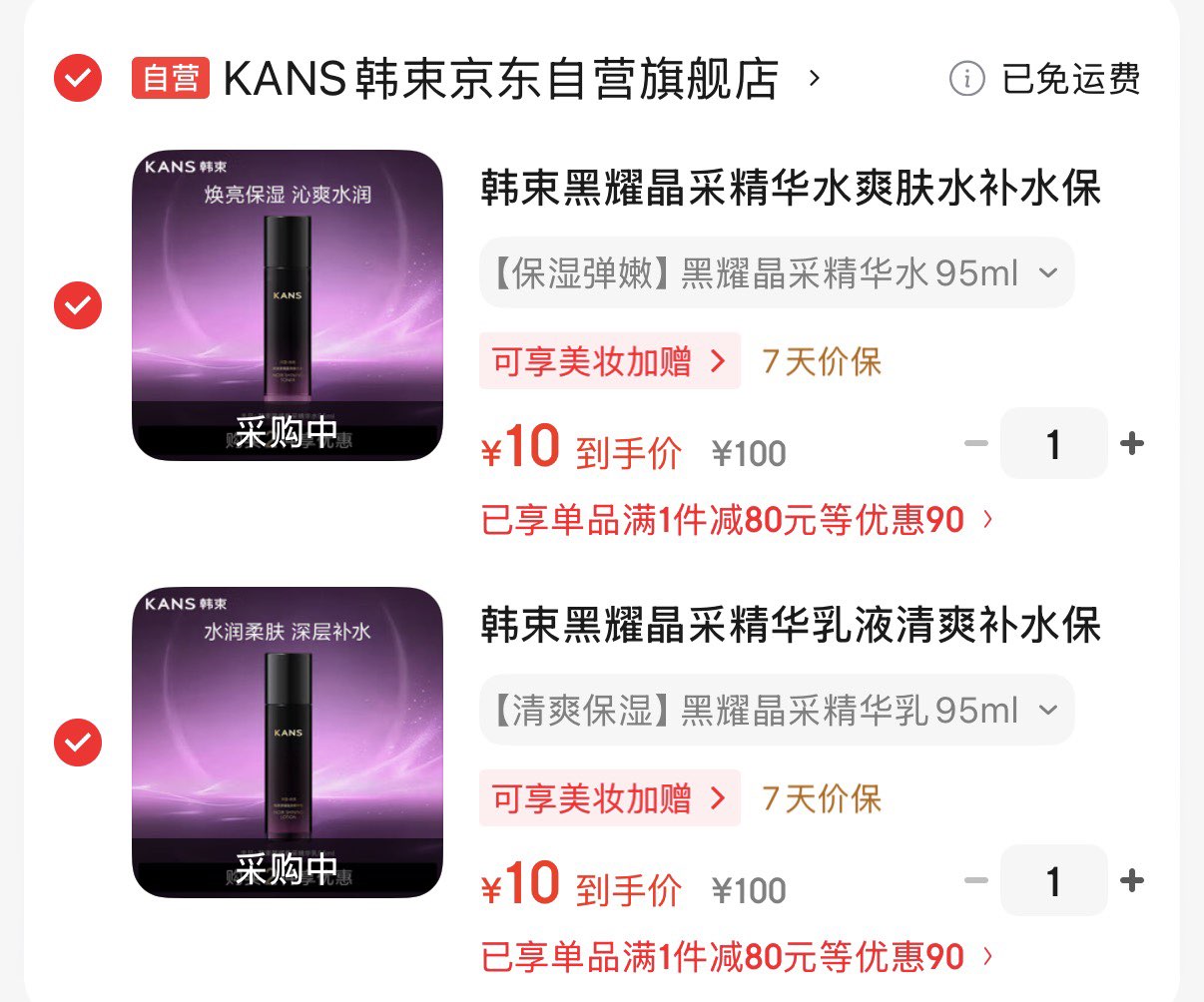This screenshot has height=1002, width=1204.
Task: Open the 精华乳液 product image
Action: (x=288, y=742)
